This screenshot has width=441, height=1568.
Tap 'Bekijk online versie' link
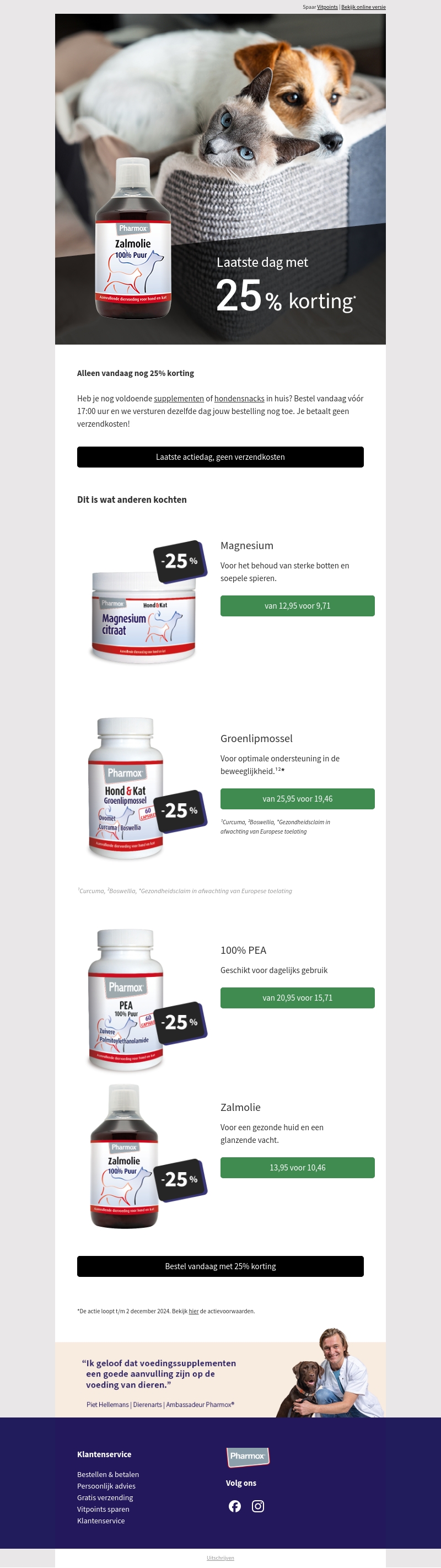(363, 7)
